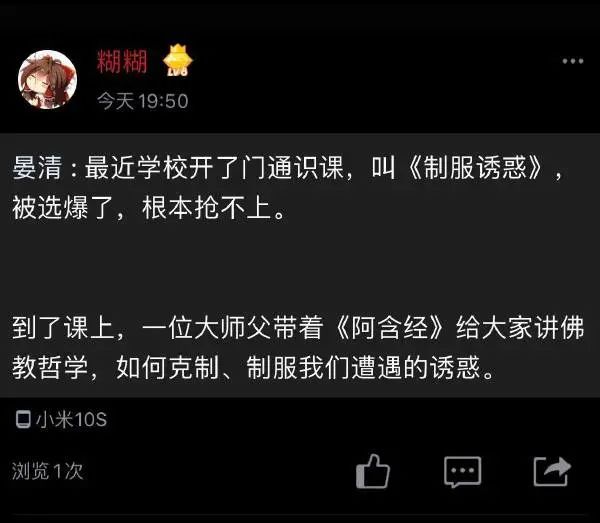Open the three-dot overflow menu
Image resolution: width=600 pixels, height=523 pixels.
[572, 62]
